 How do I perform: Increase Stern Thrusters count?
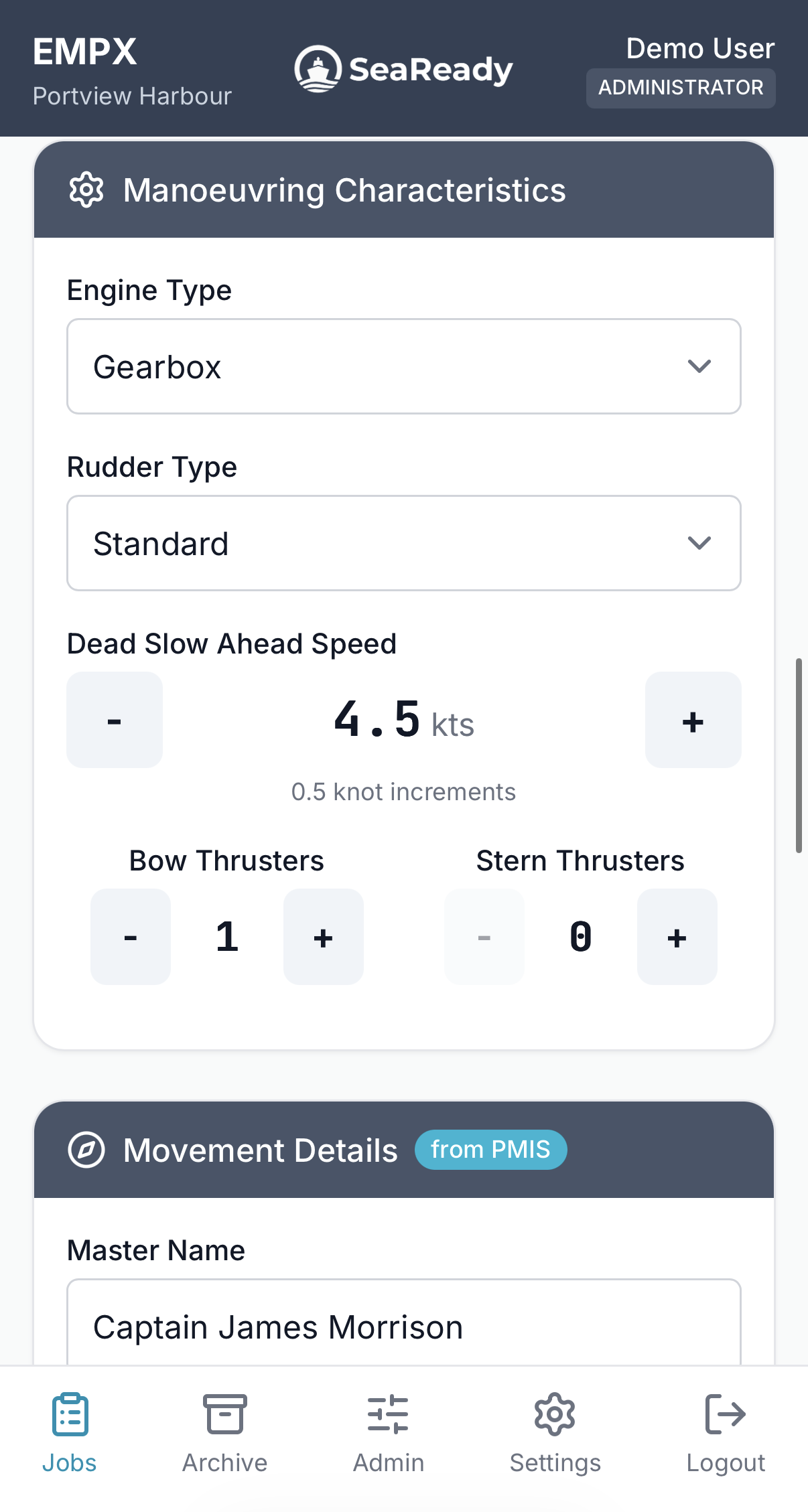pyautogui.click(x=677, y=937)
